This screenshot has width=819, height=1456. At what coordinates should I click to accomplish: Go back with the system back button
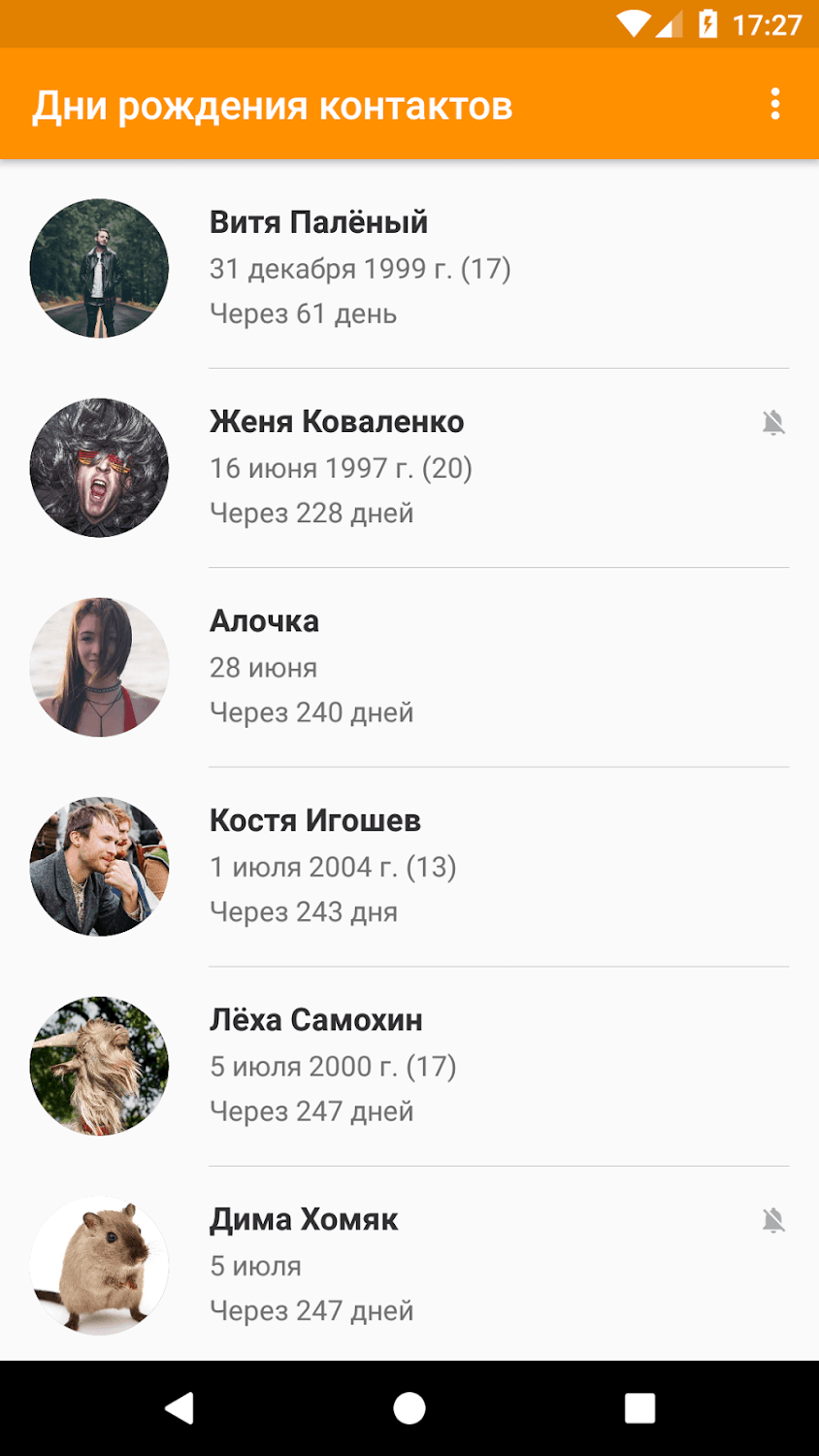(180, 1407)
